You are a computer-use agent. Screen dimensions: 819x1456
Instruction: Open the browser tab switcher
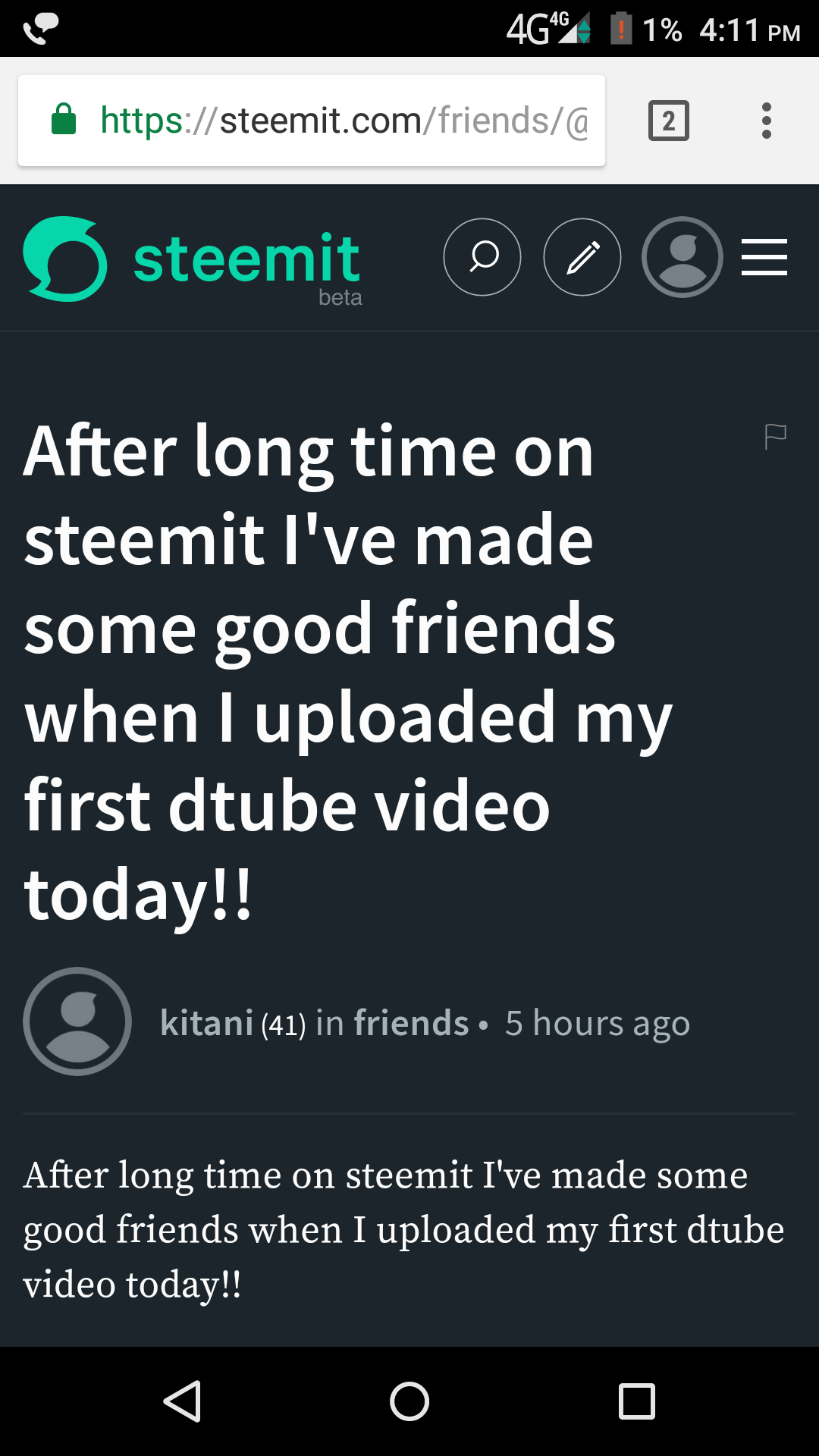(x=668, y=121)
